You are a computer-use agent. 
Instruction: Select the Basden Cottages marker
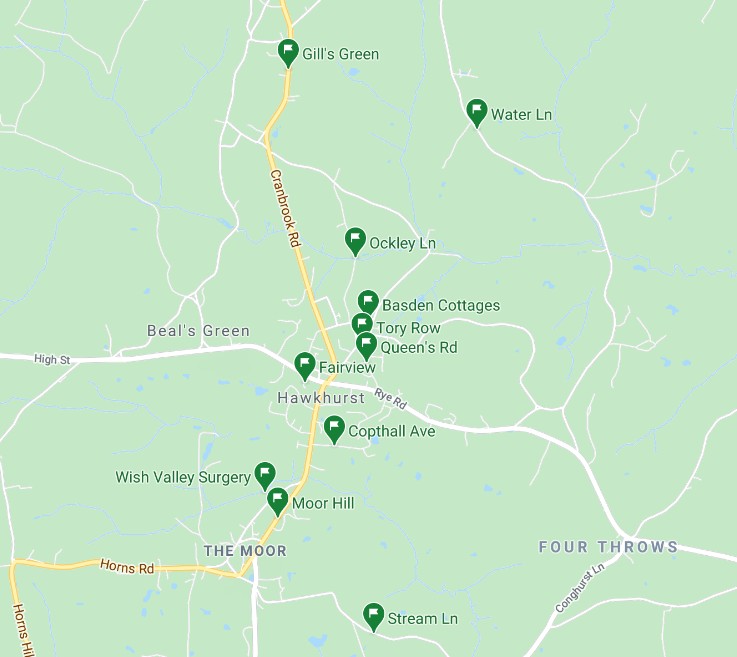coord(368,302)
